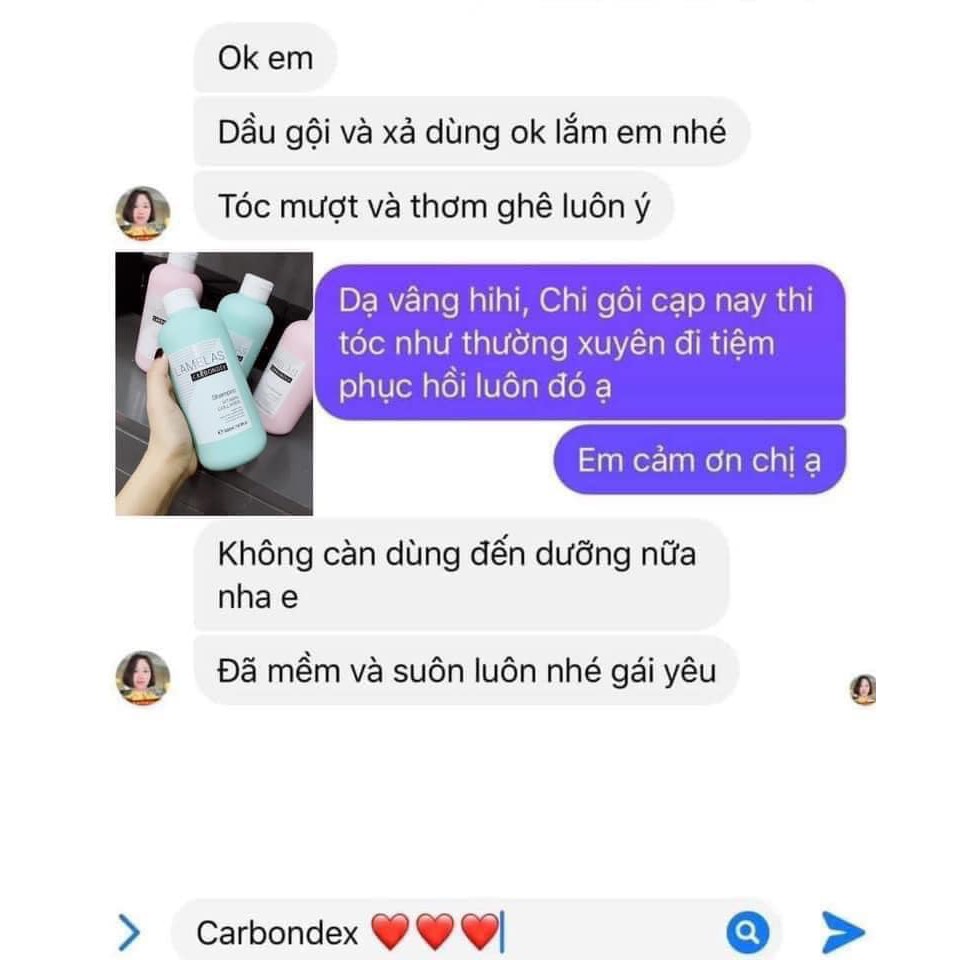Open sender's avatar beside 'Đã mềm và suôn' message
The image size is (960, 960).
[143, 678]
